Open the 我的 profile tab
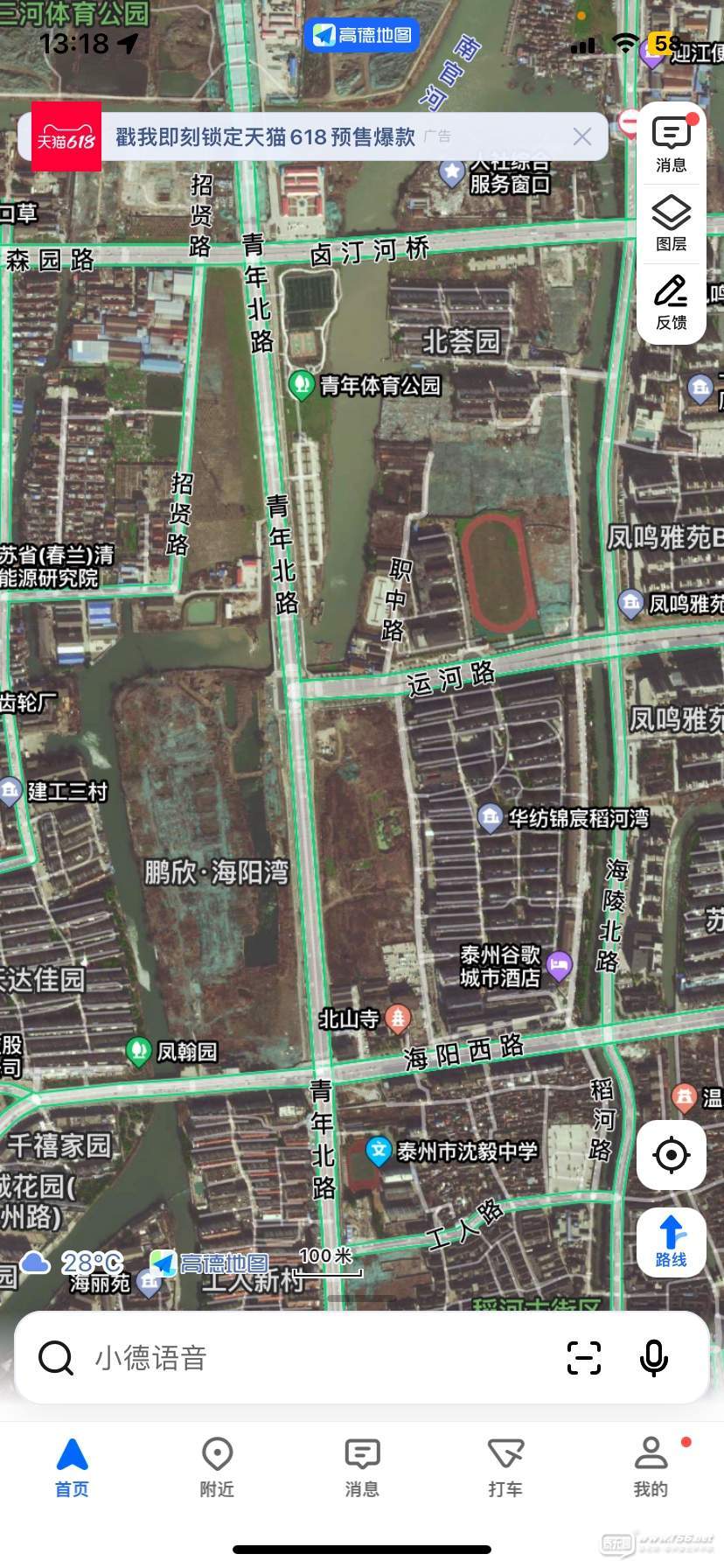The image size is (724, 1568). pos(651,1466)
